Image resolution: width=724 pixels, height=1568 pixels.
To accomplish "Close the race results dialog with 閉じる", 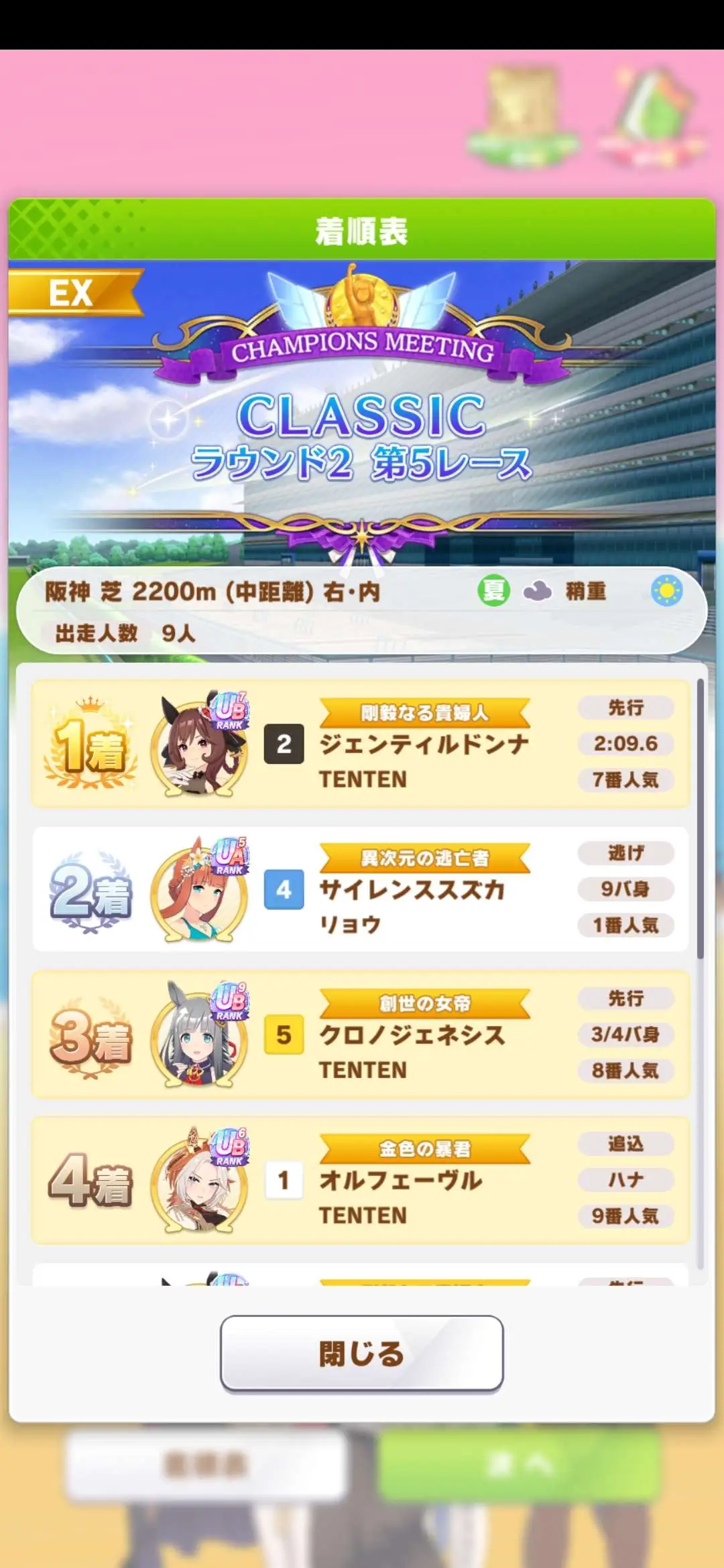I will point(361,1353).
